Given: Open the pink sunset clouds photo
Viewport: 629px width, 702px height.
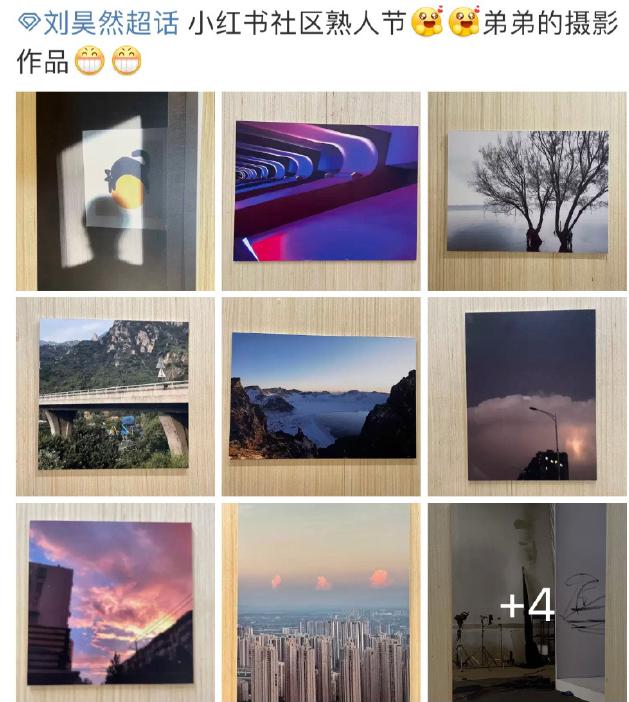Looking at the screenshot, I should coord(115,602).
